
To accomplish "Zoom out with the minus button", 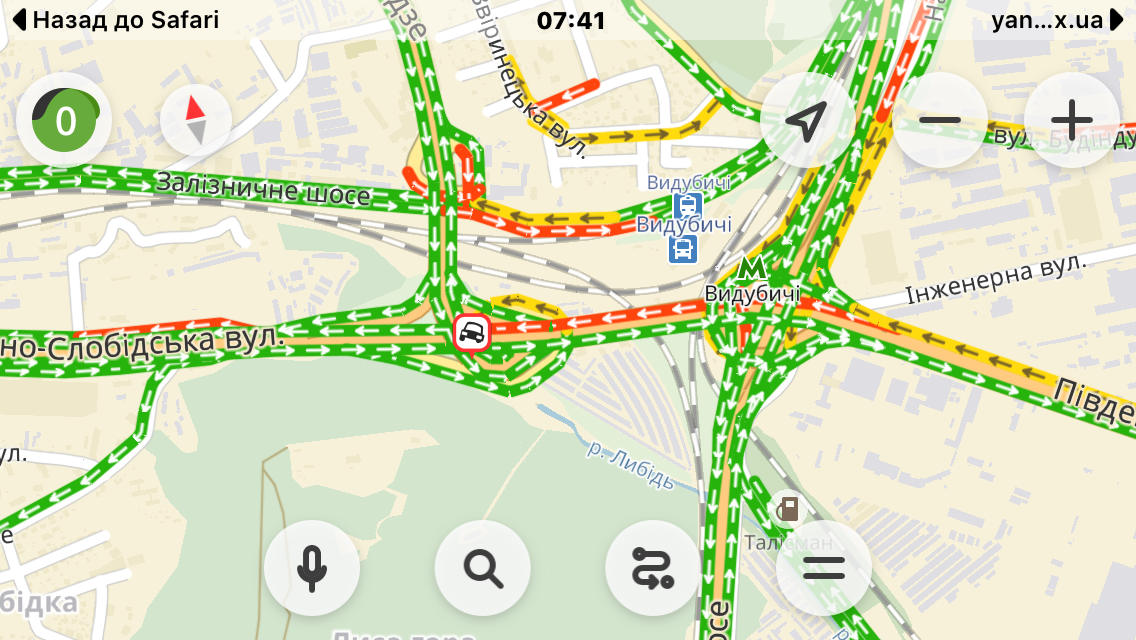I will click(x=940, y=121).
